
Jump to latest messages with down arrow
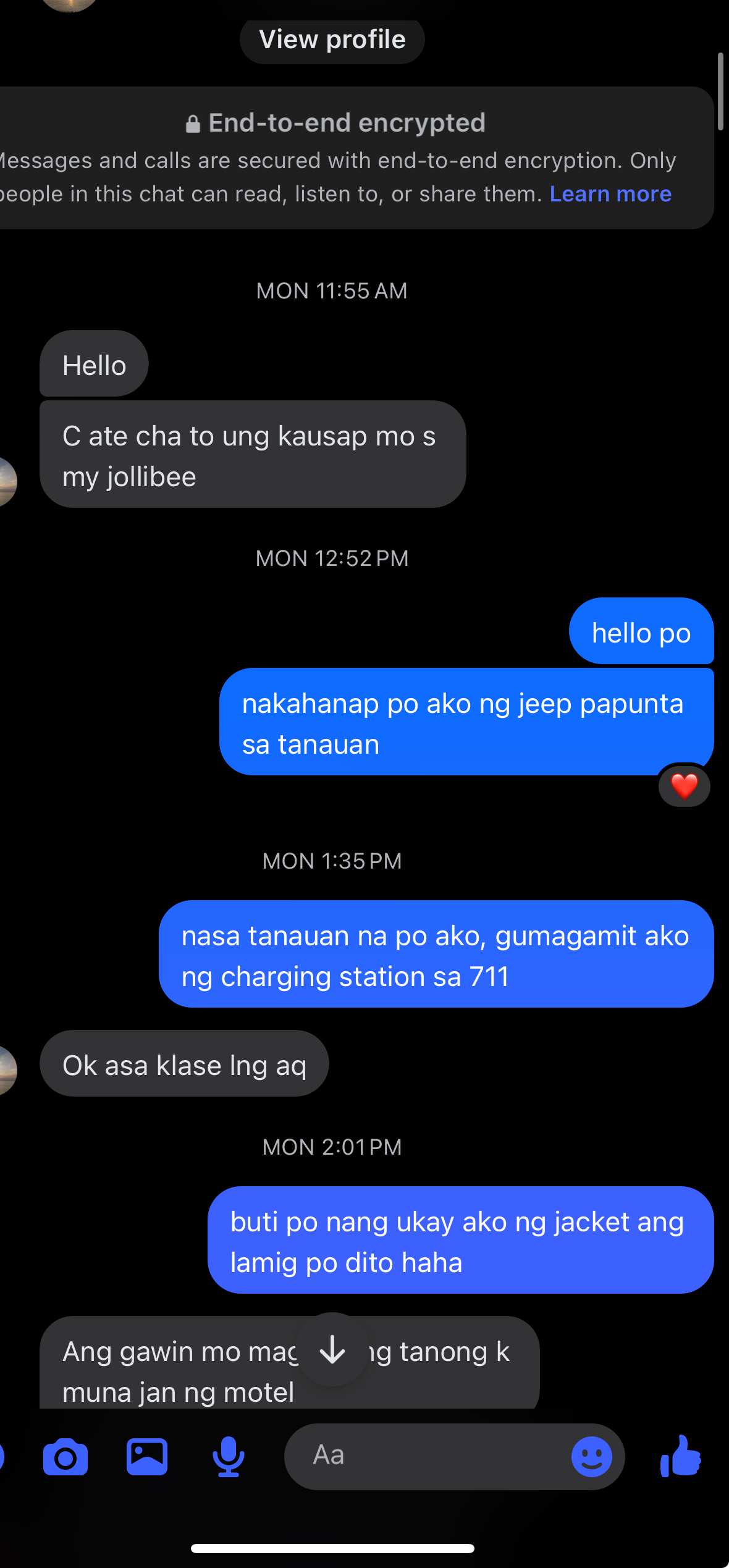click(332, 1349)
